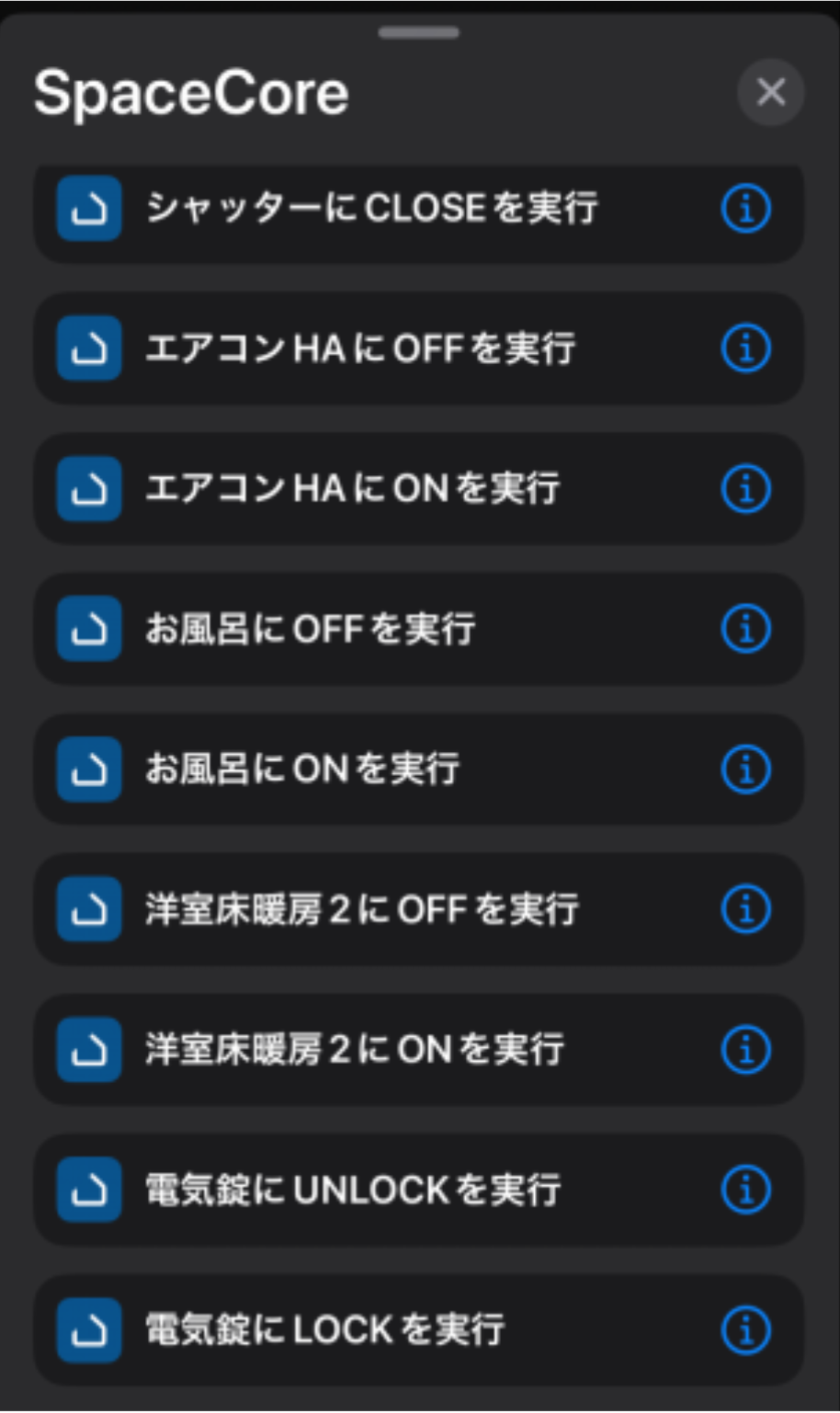Screen dimensions: 840x1413
Task: Run シャッターにCLOSEを実行 shortcut
Action: (372, 210)
